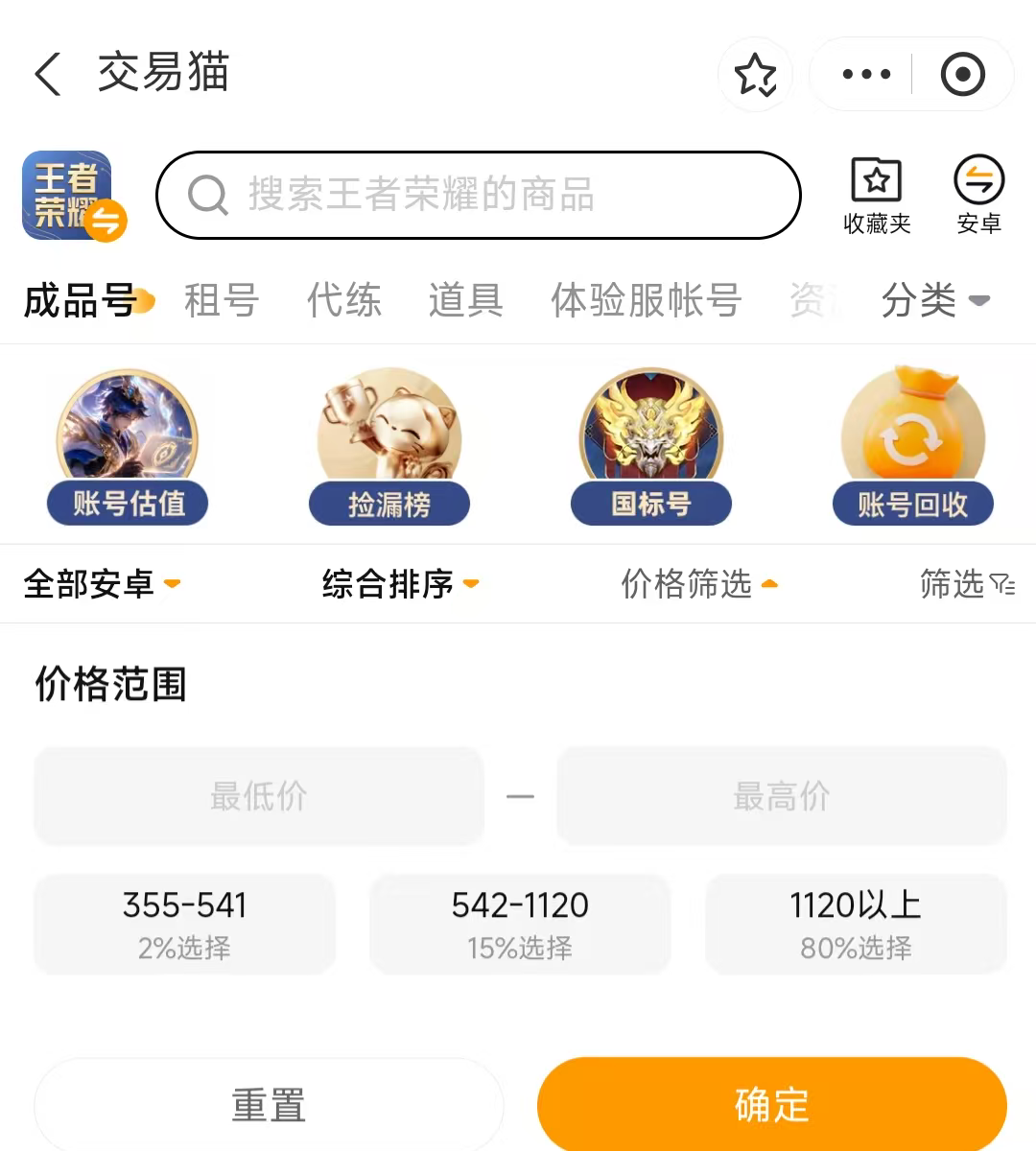Go back using the top-left arrow
1036x1151 pixels.
(48, 74)
